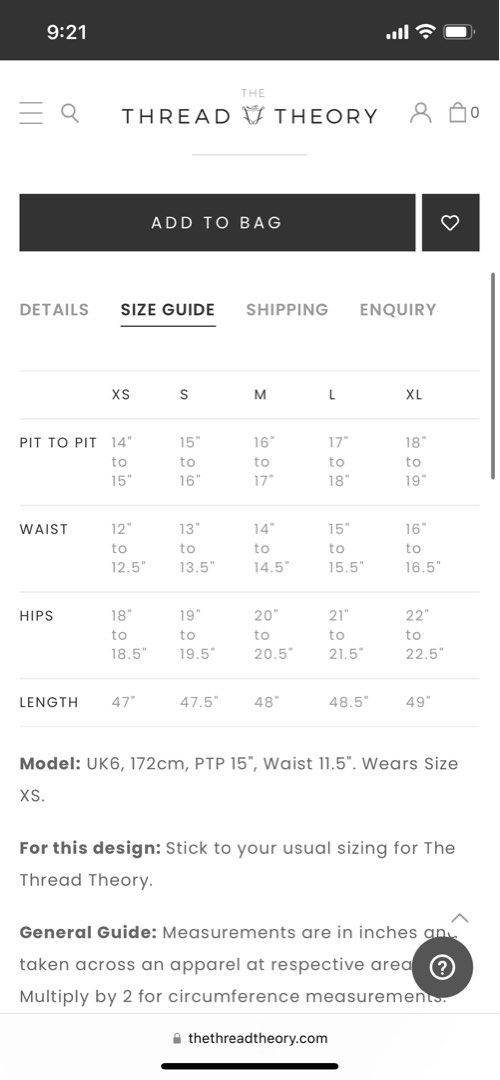500x1080 pixels.
Task: Go to The Thread Theory homepage logo
Action: (249, 110)
